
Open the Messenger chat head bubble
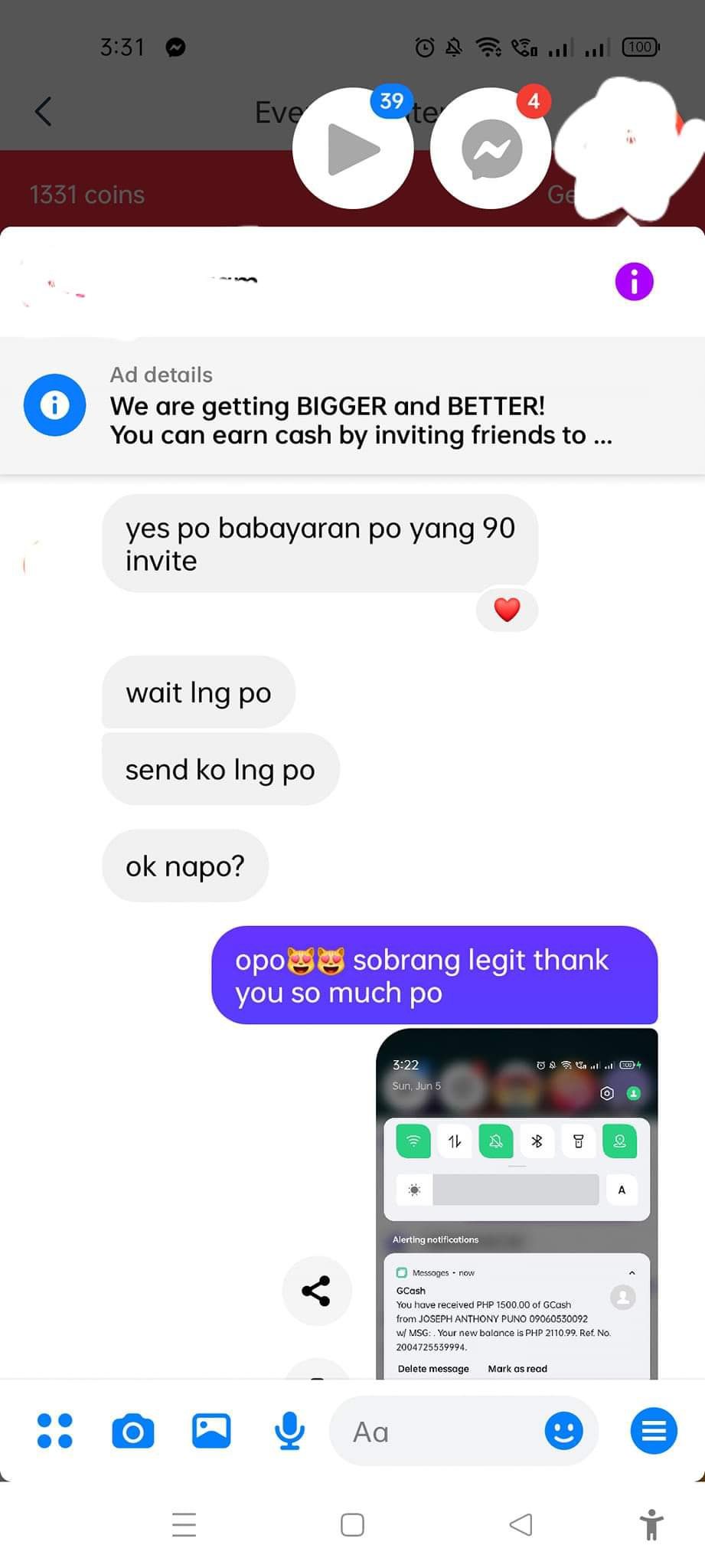point(491,149)
